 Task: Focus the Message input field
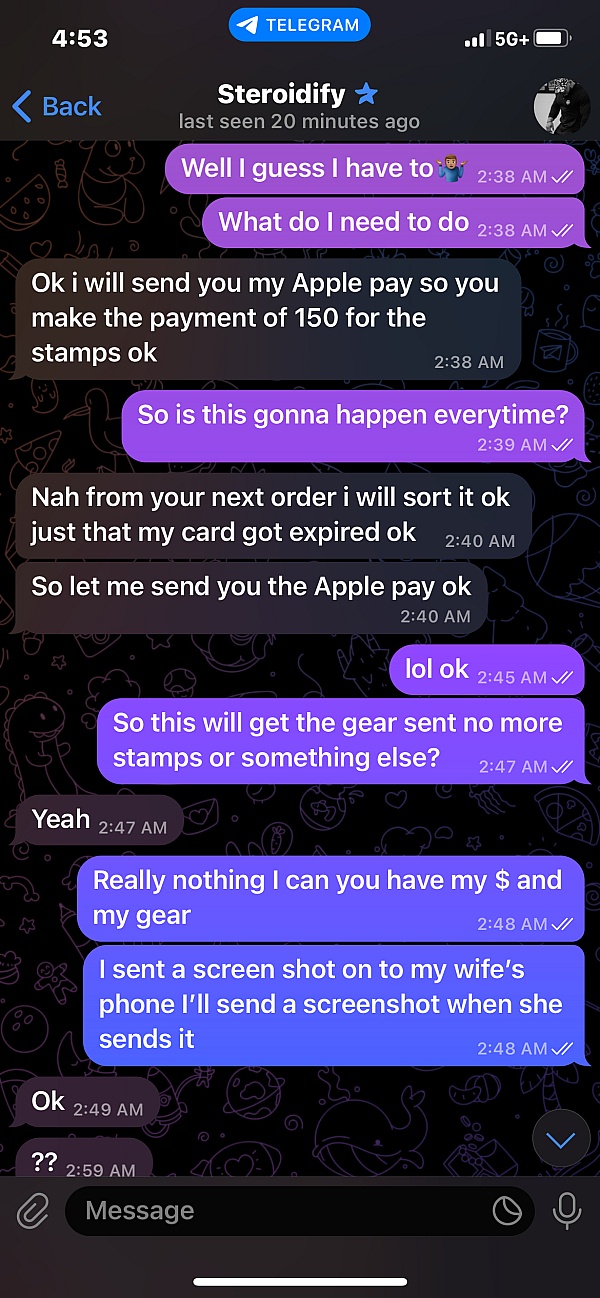tap(280, 1212)
